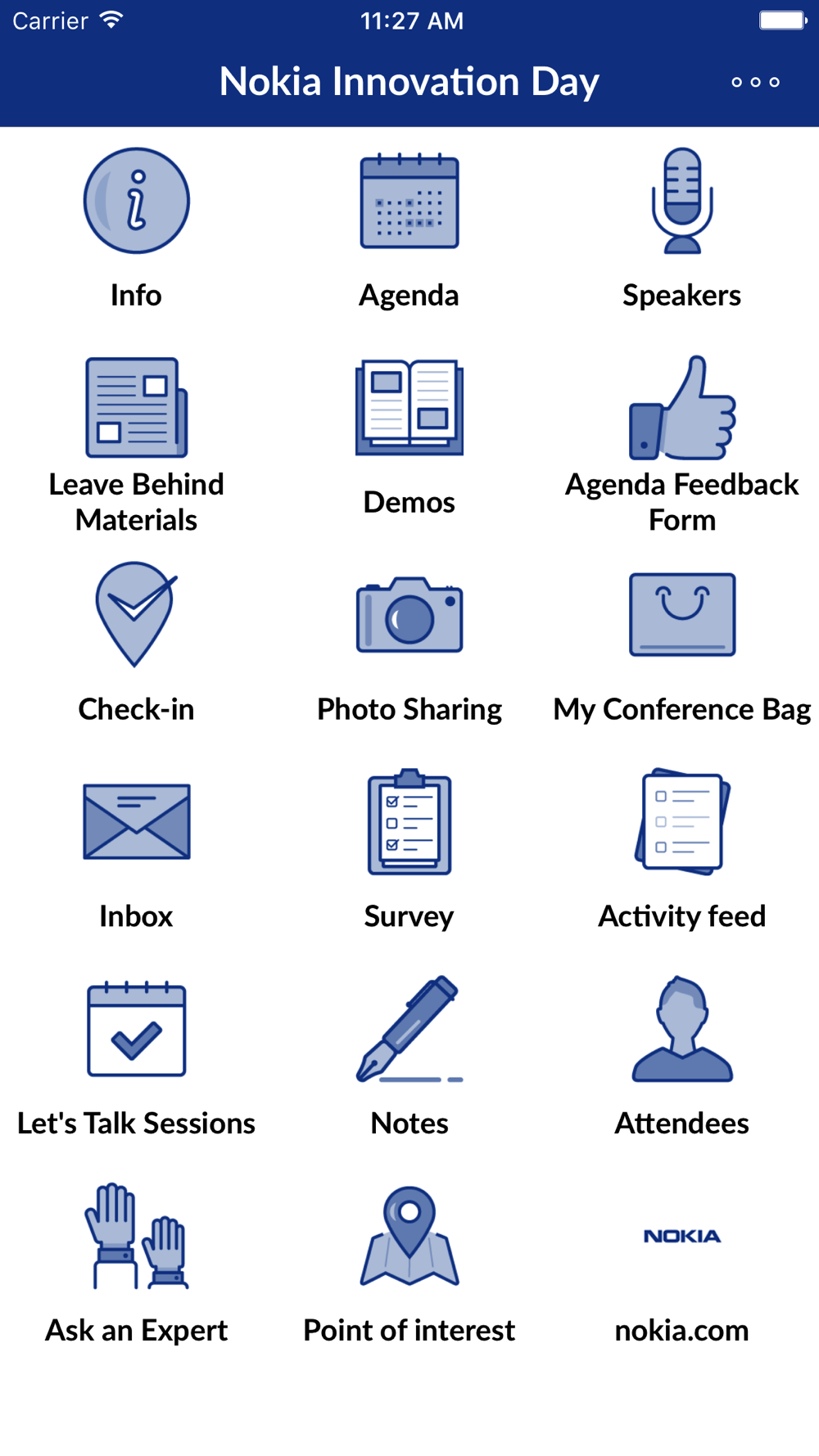Screen dimensions: 819x1456
Task: Open the Speakers list
Action: pos(681,229)
